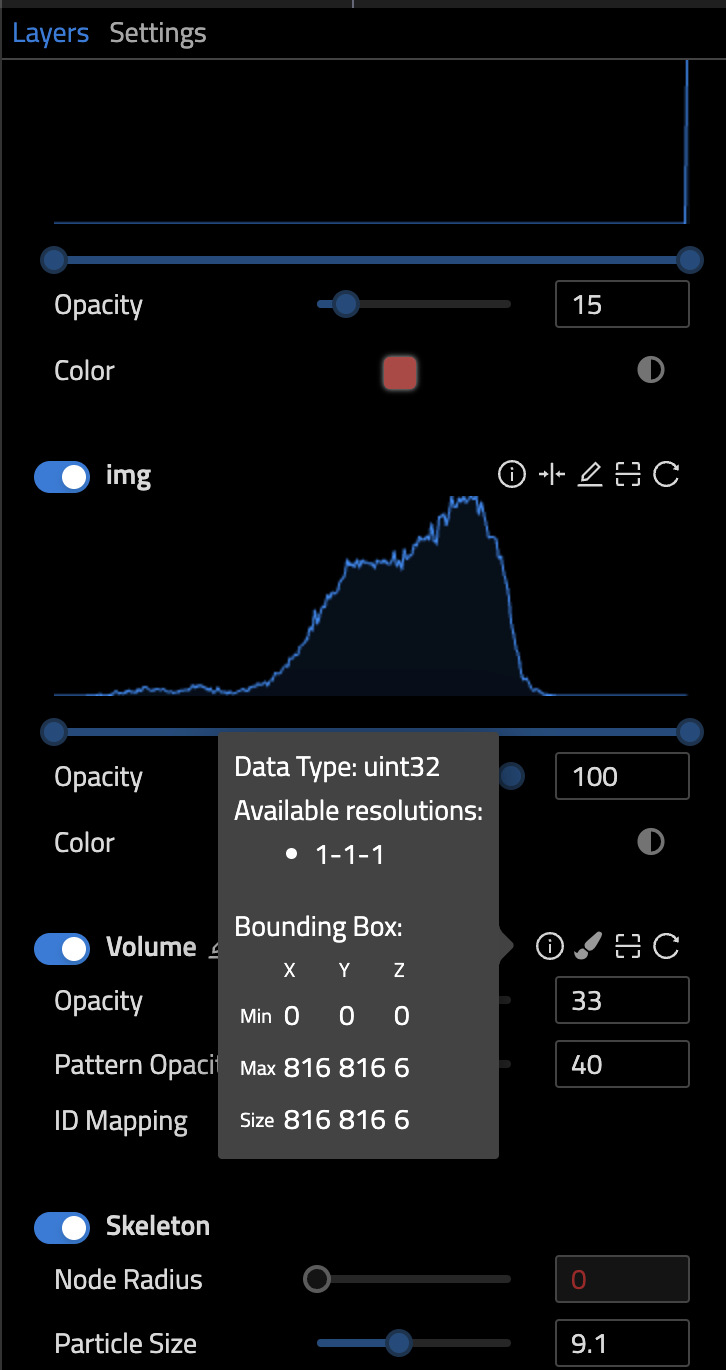
Task: Tap the Node Radius slider handle
Action: pyautogui.click(x=317, y=1279)
